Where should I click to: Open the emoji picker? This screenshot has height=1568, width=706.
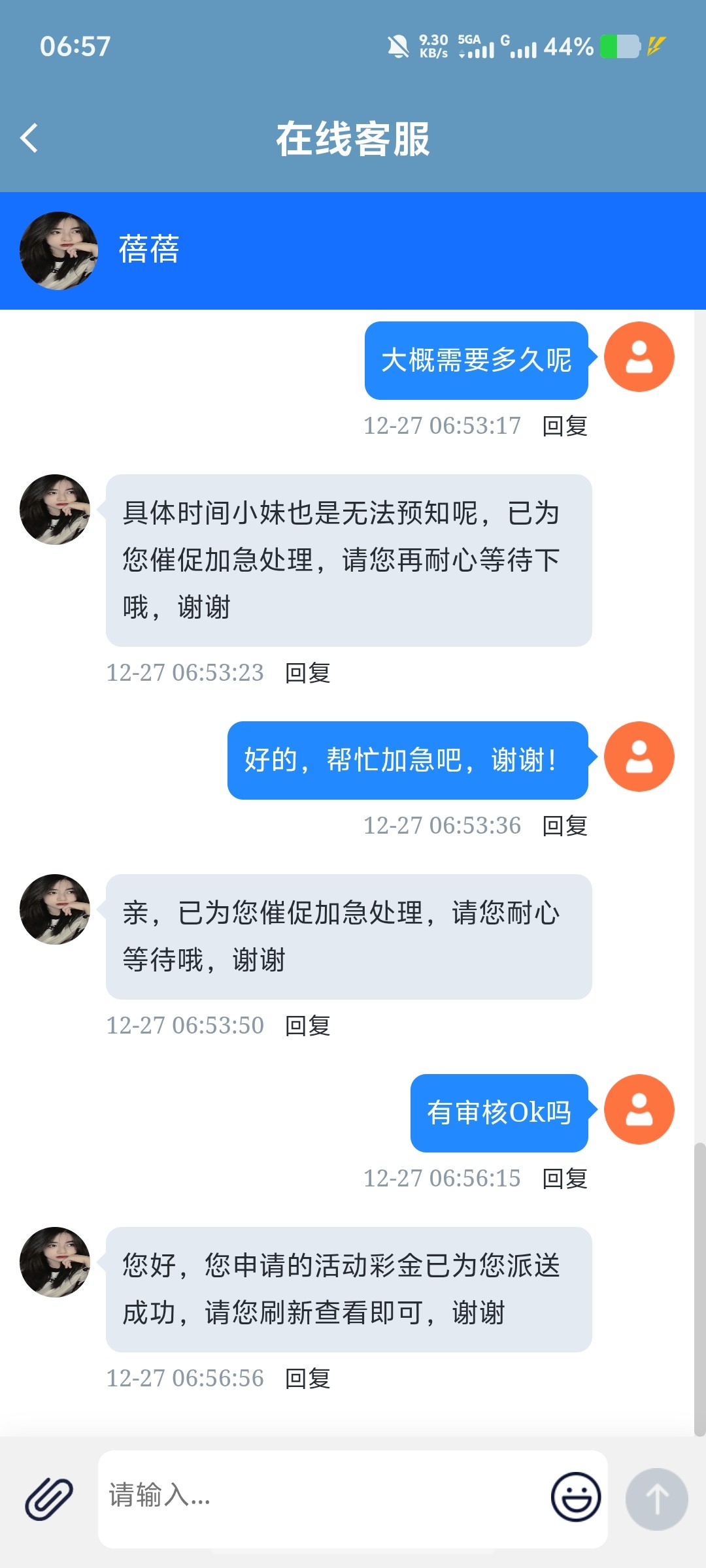[x=575, y=1497]
